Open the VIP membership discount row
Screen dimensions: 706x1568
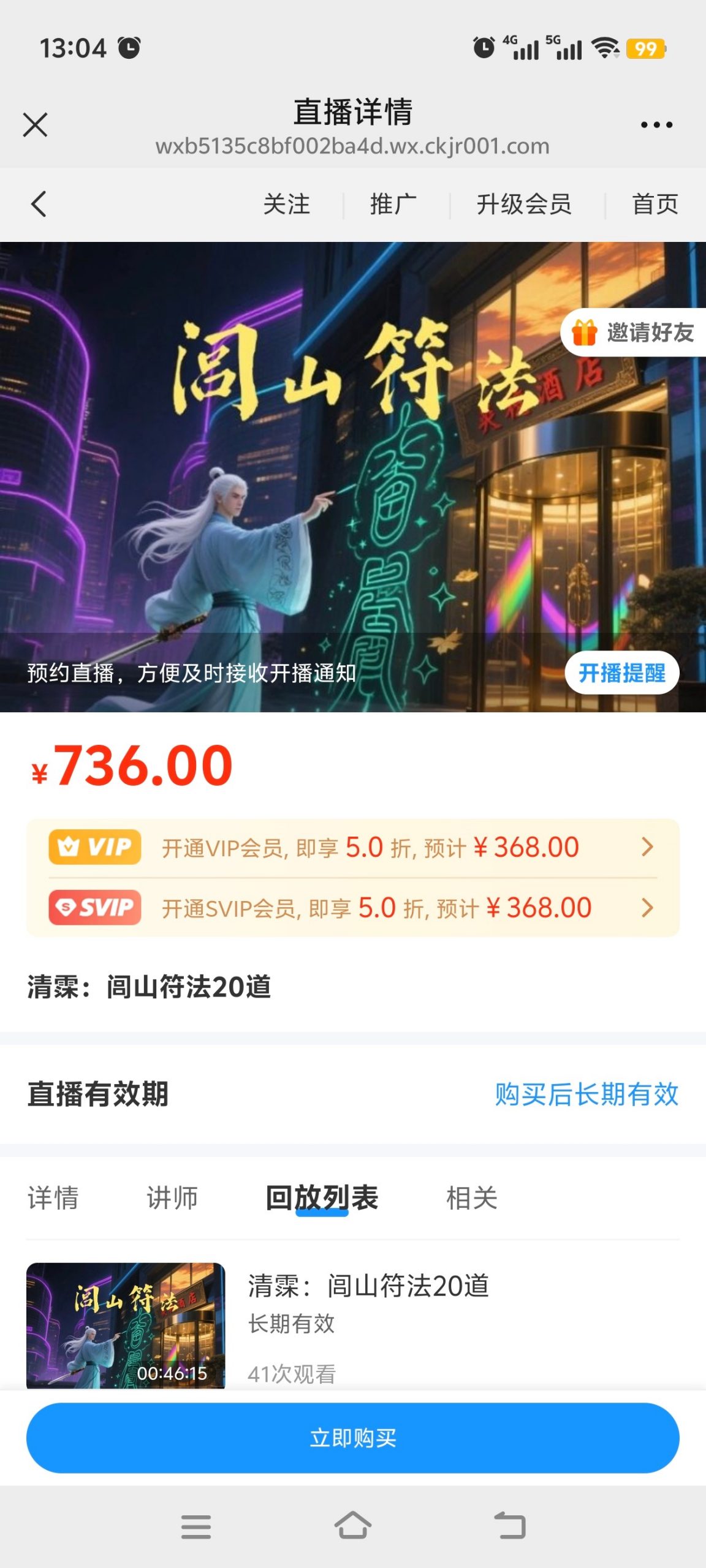point(352,848)
